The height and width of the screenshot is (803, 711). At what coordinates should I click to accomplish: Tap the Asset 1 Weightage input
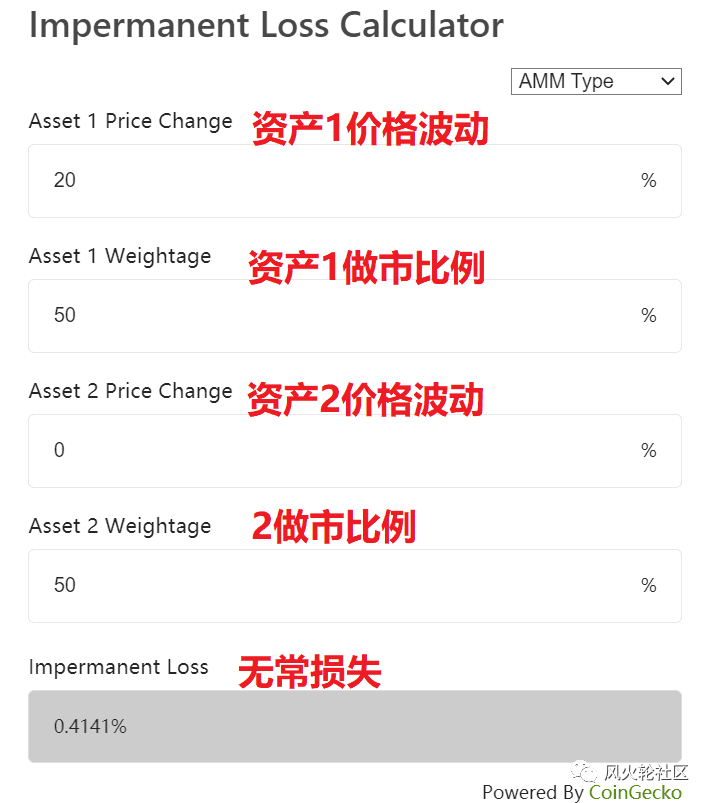(354, 316)
